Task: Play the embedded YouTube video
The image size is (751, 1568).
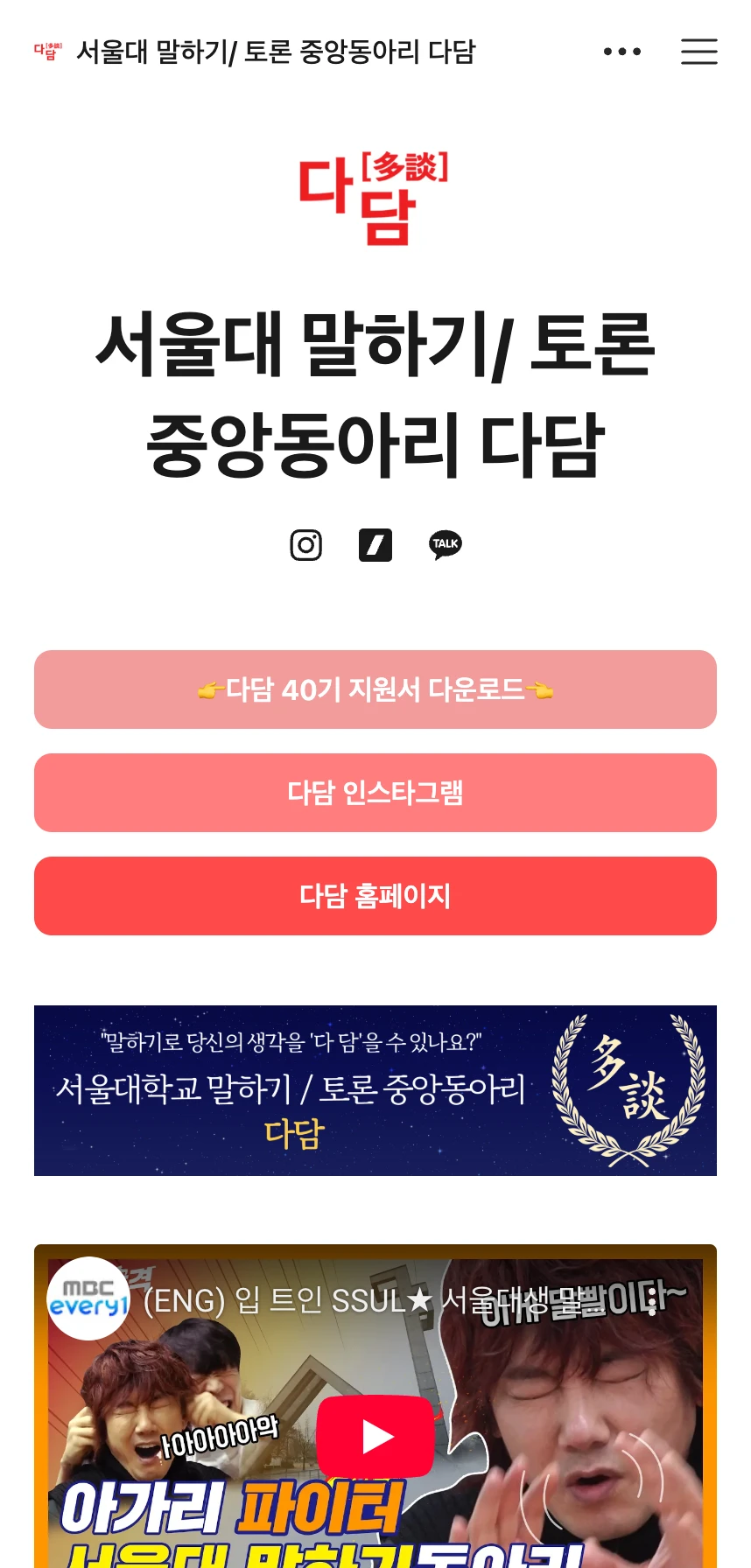Action: pos(375,1436)
